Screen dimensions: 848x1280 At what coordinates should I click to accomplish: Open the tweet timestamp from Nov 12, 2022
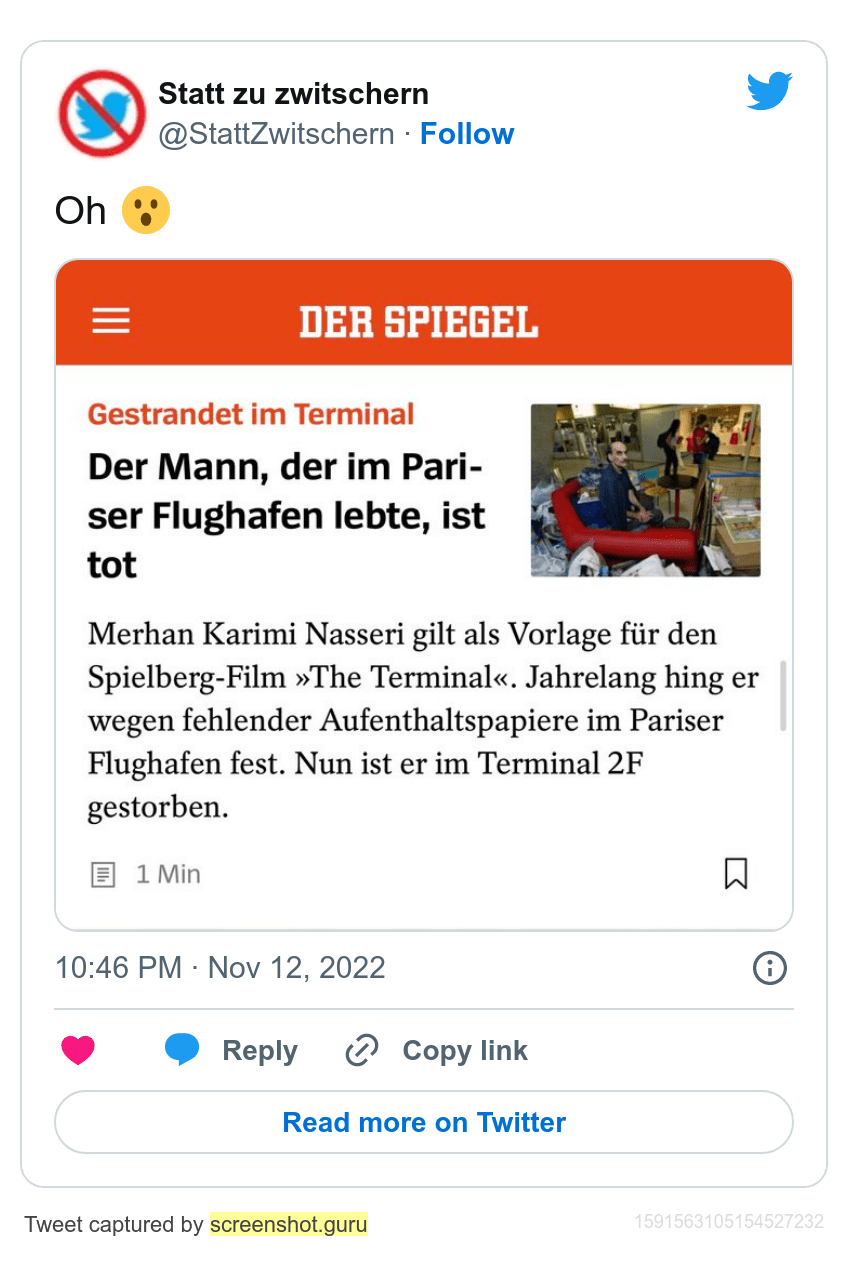220,968
